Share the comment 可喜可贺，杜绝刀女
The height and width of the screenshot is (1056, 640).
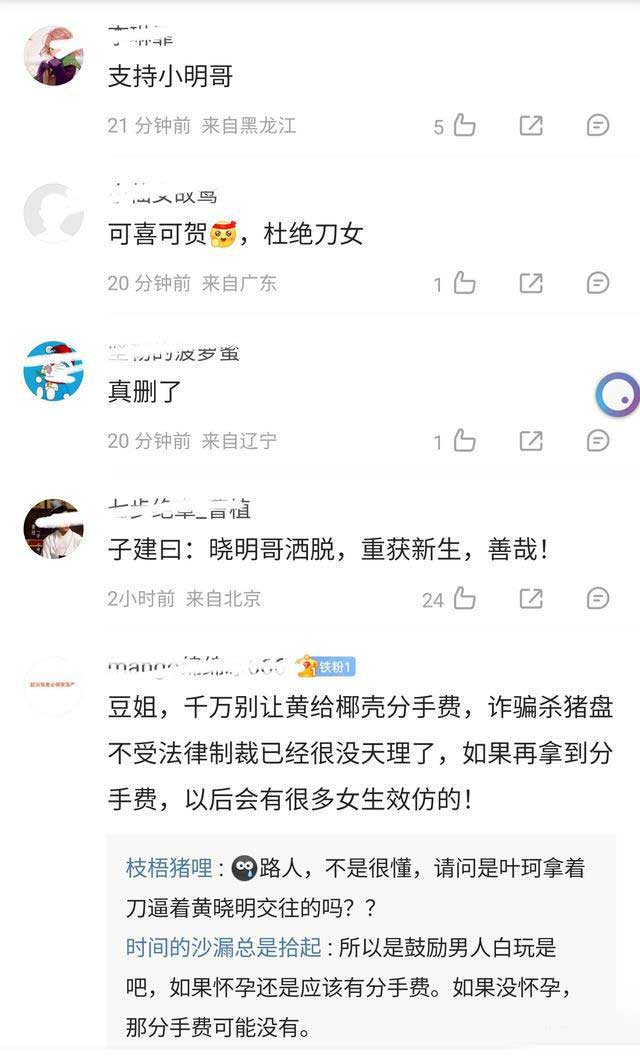pos(531,284)
